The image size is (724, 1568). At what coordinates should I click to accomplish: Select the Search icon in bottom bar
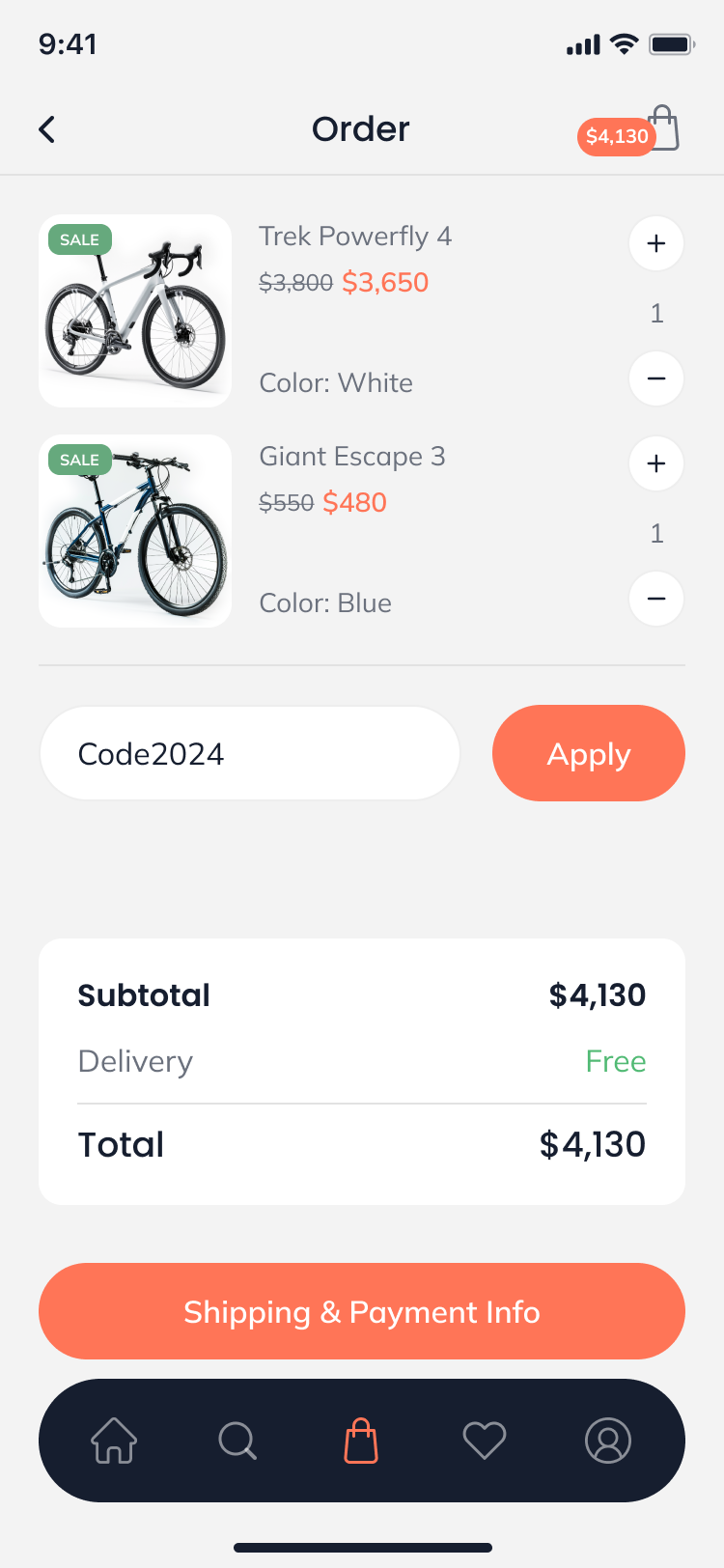click(x=237, y=1440)
